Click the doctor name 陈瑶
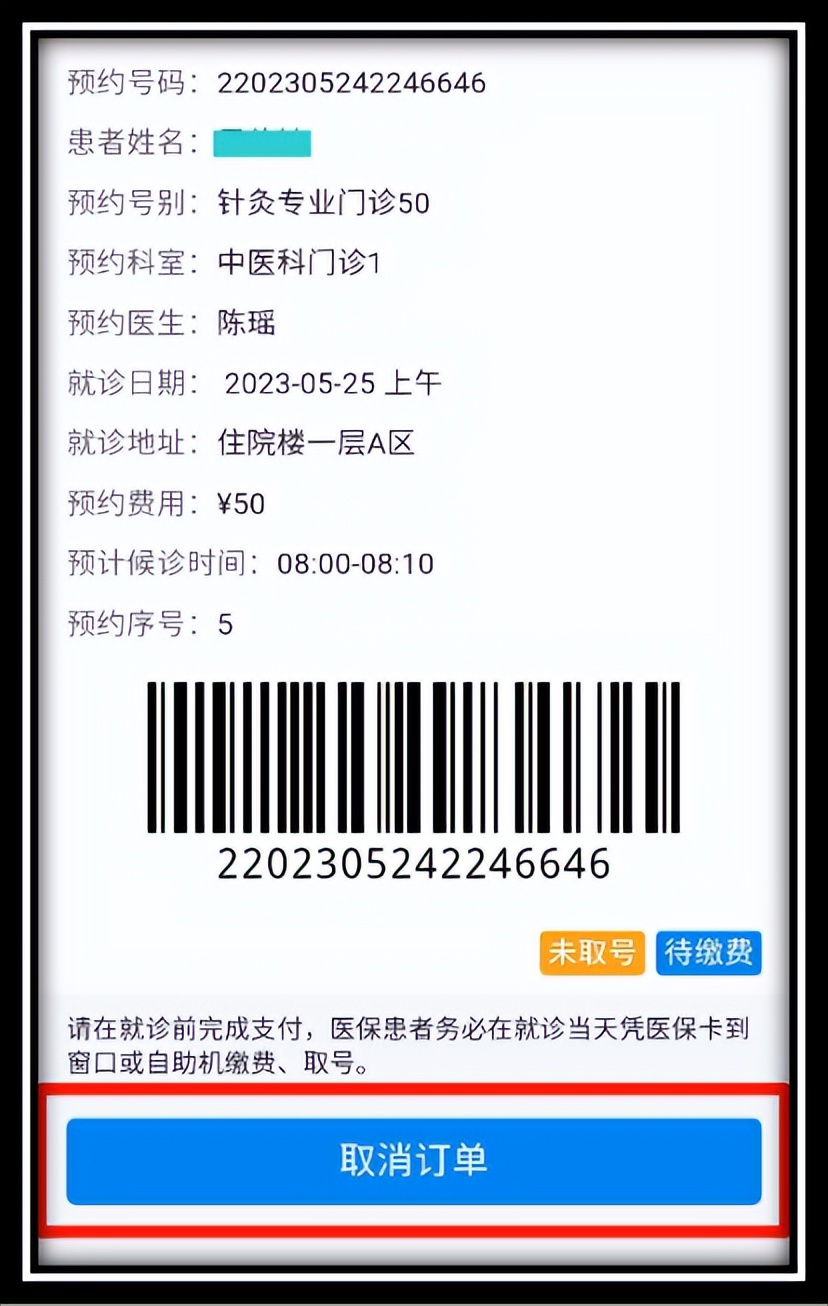The width and height of the screenshot is (828, 1306). (x=242, y=323)
